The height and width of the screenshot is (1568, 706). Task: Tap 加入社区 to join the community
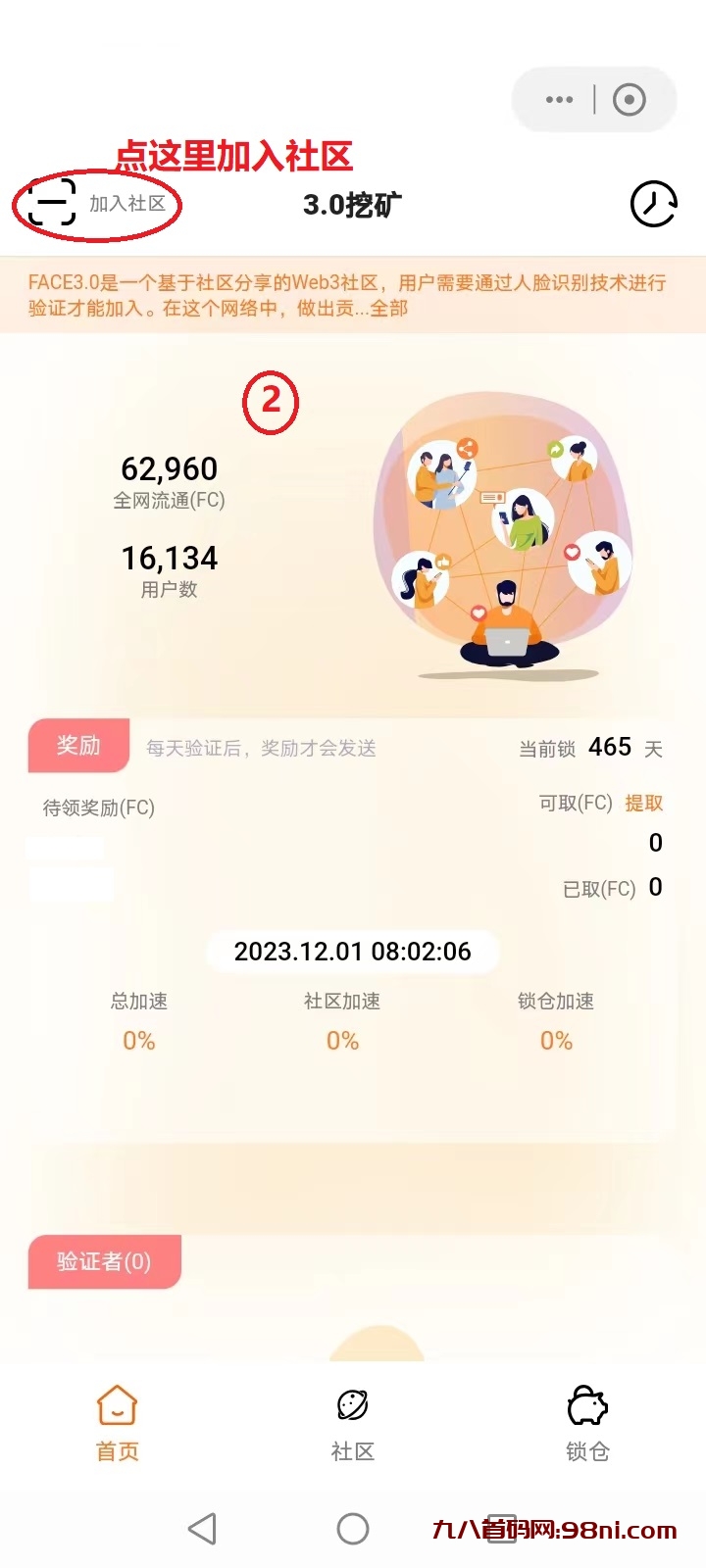pyautogui.click(x=98, y=203)
